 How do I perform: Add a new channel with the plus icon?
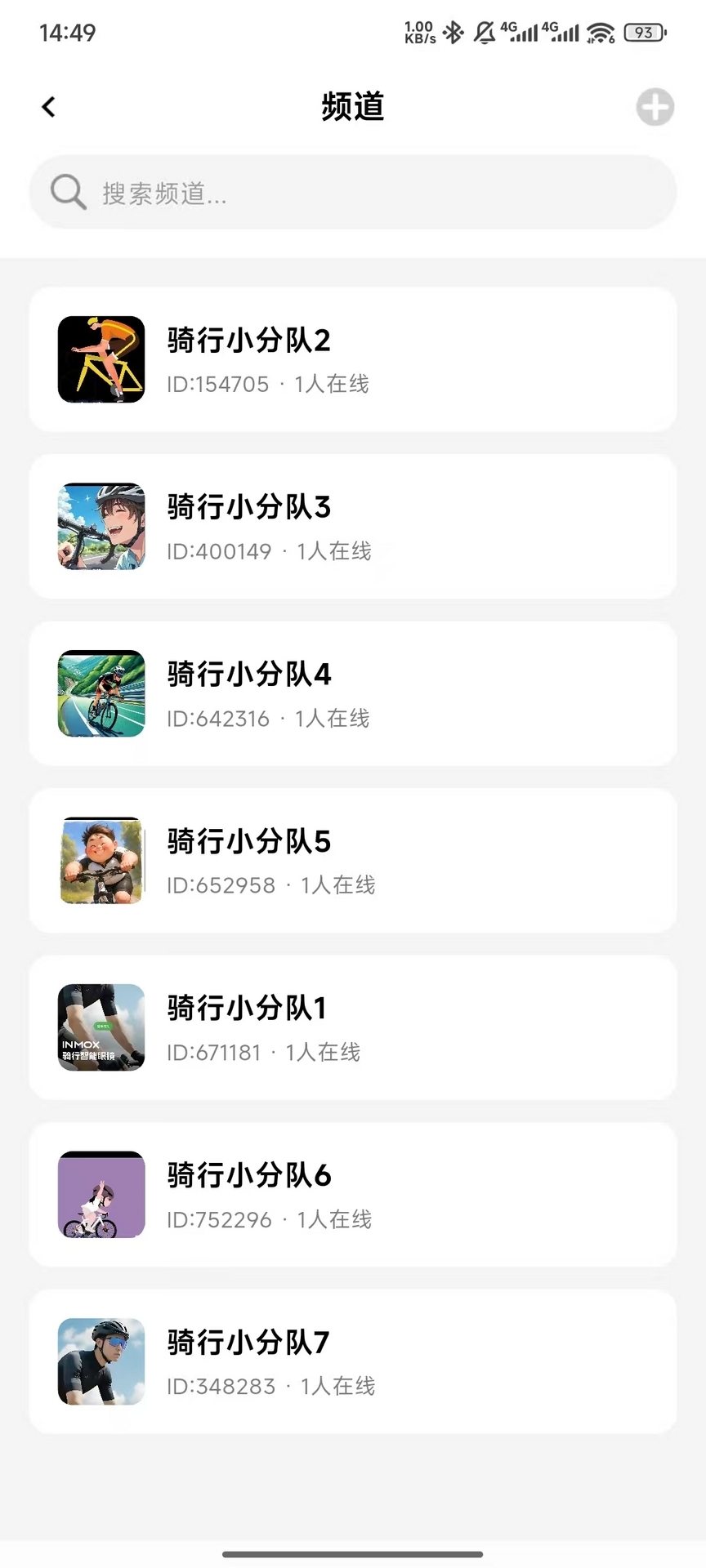click(655, 107)
